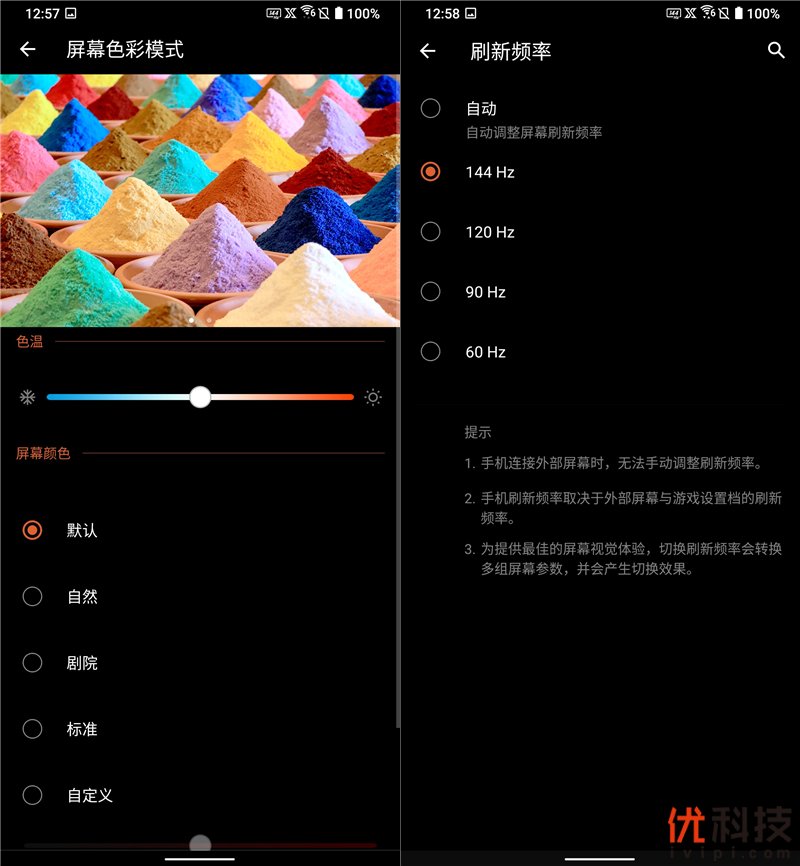Viewport: 800px width, 866px height.
Task: Set refresh rate to 自动
Action: pos(431,109)
